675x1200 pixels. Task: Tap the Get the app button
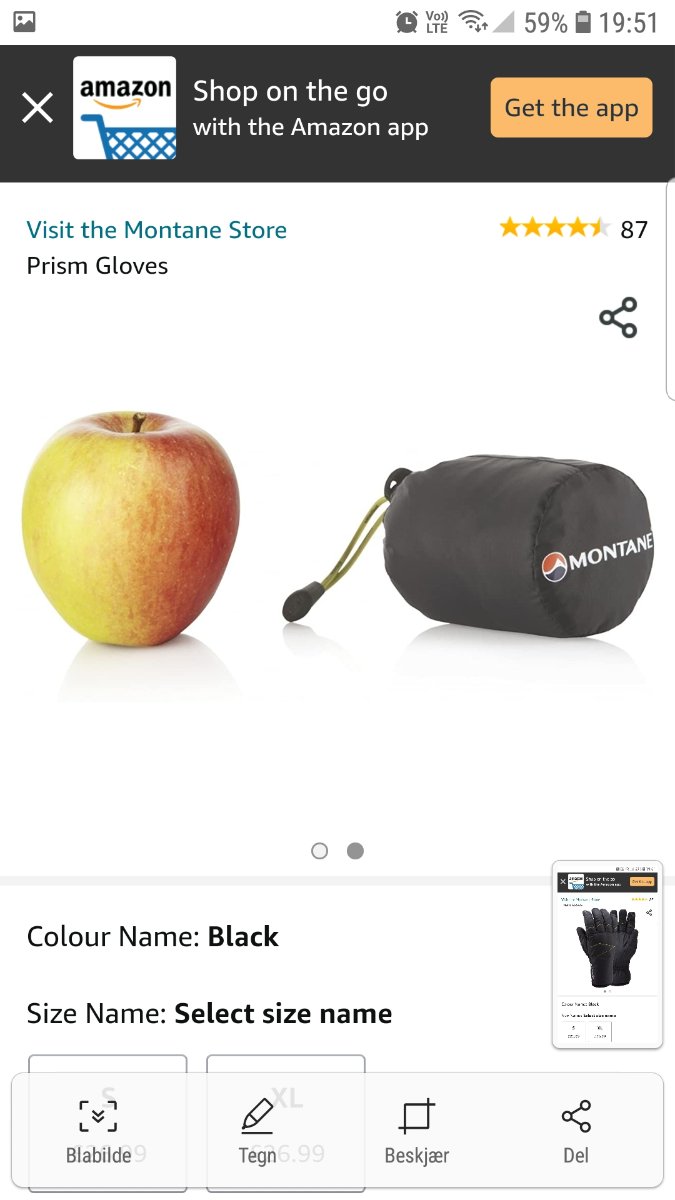571,108
